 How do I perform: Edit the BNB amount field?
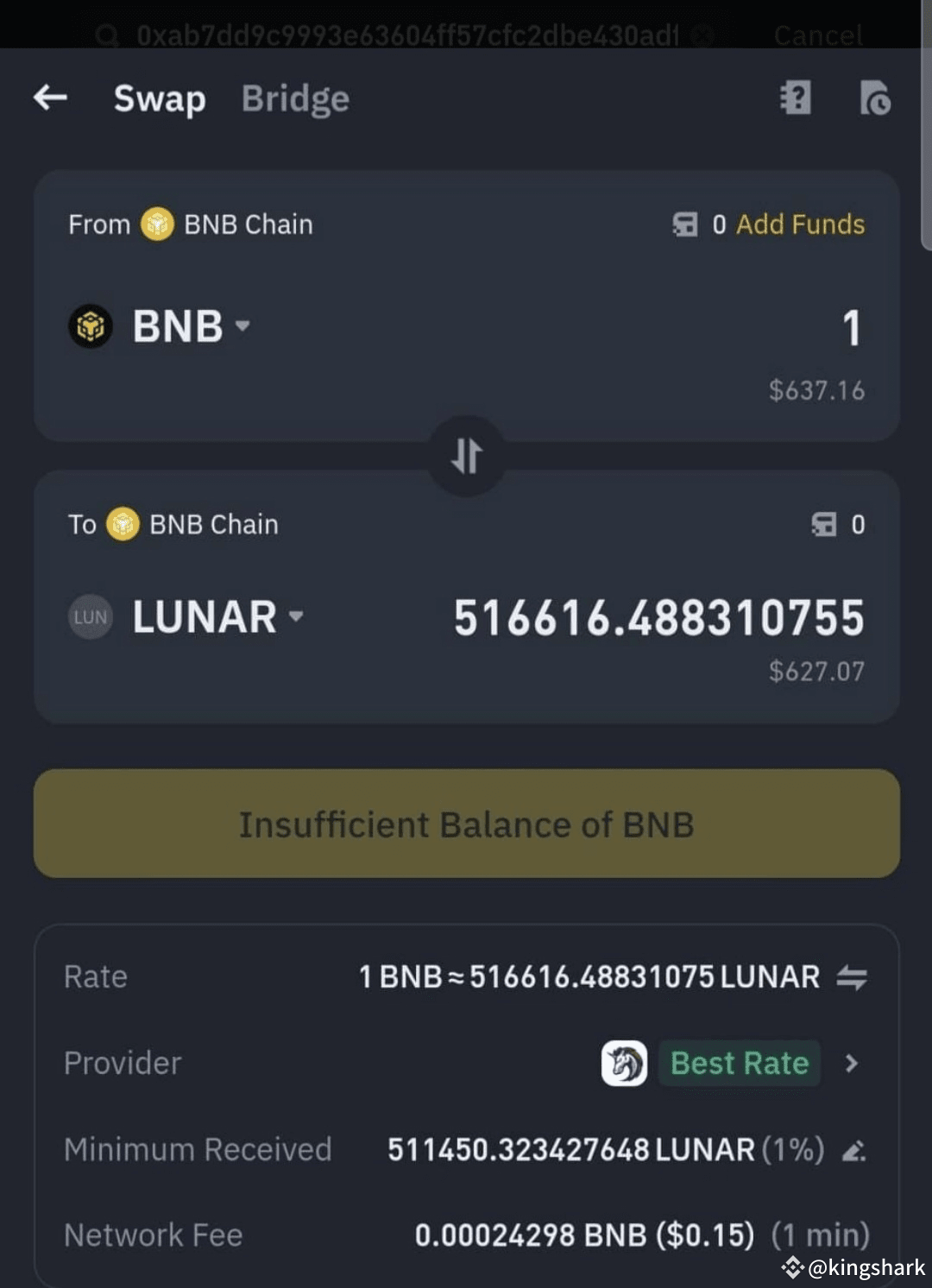(x=850, y=329)
